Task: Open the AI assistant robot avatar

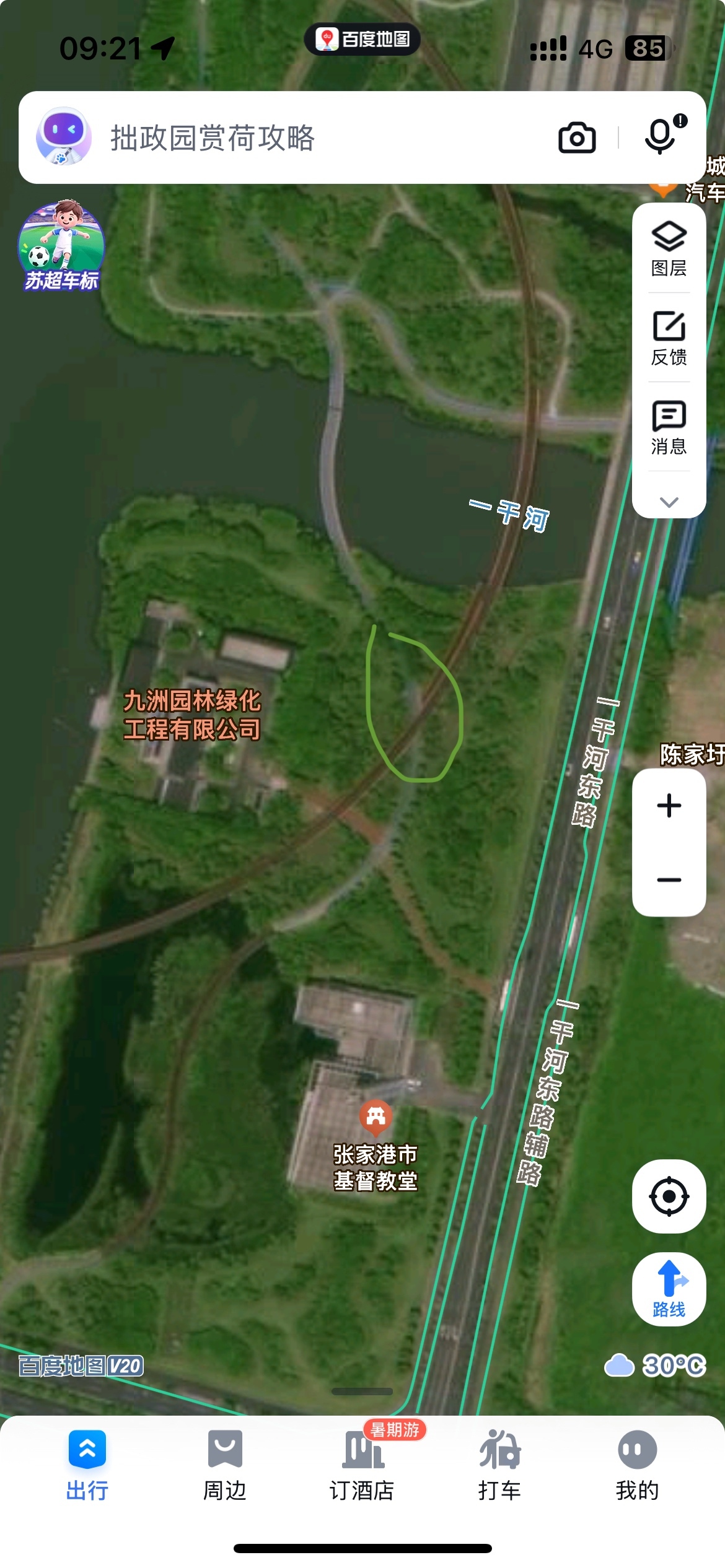Action: point(63,136)
